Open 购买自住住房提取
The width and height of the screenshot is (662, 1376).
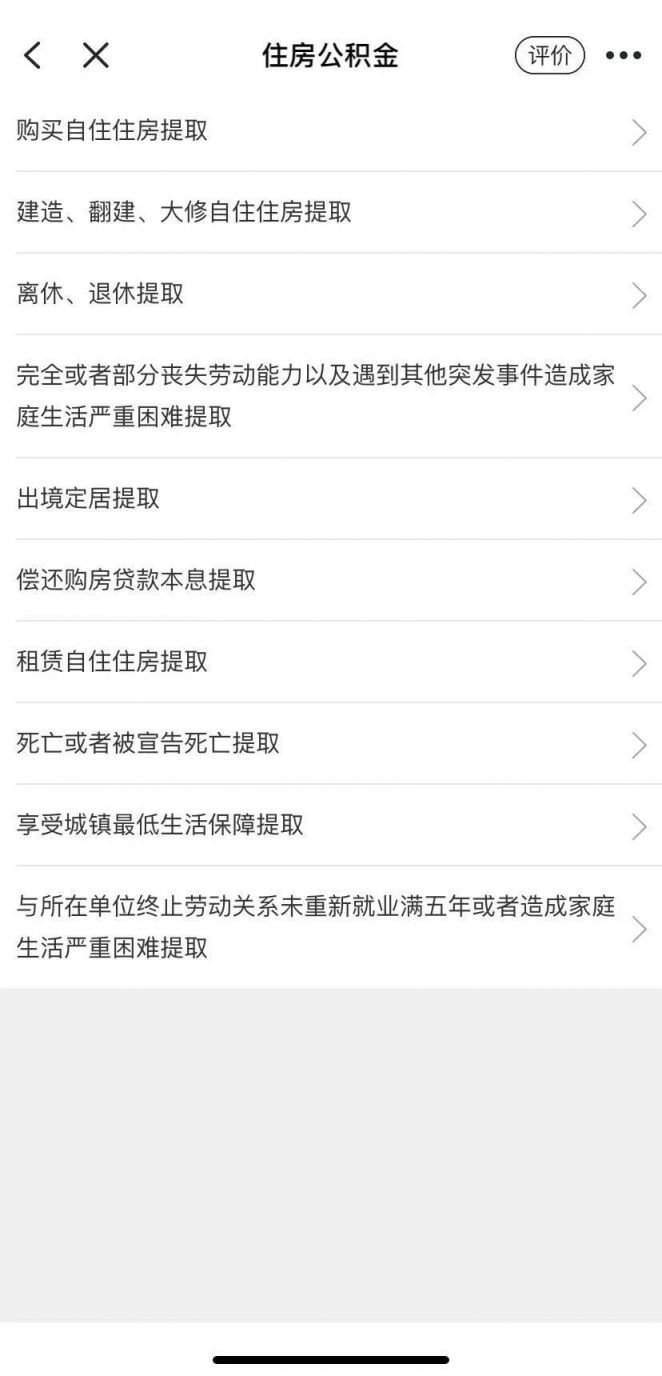point(330,131)
